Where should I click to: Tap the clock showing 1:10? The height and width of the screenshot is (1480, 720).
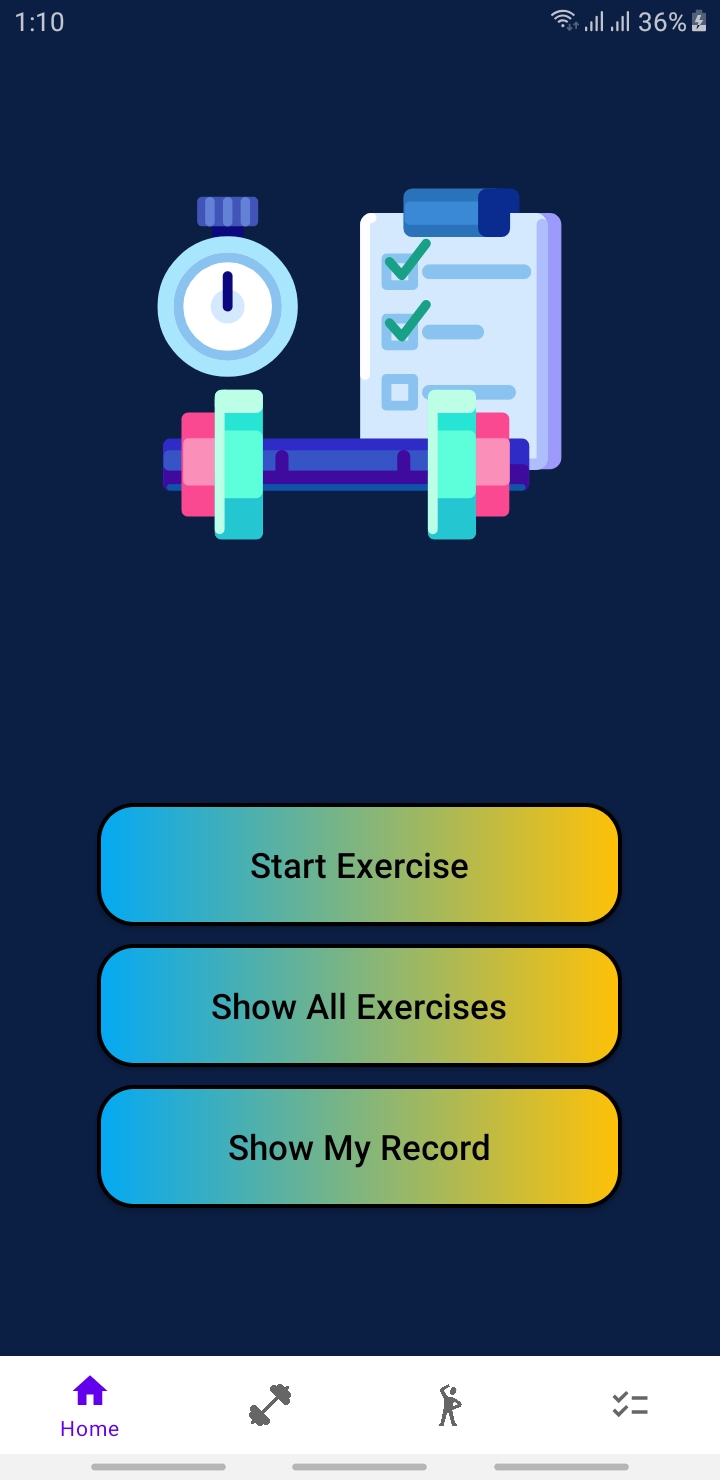click(x=39, y=21)
